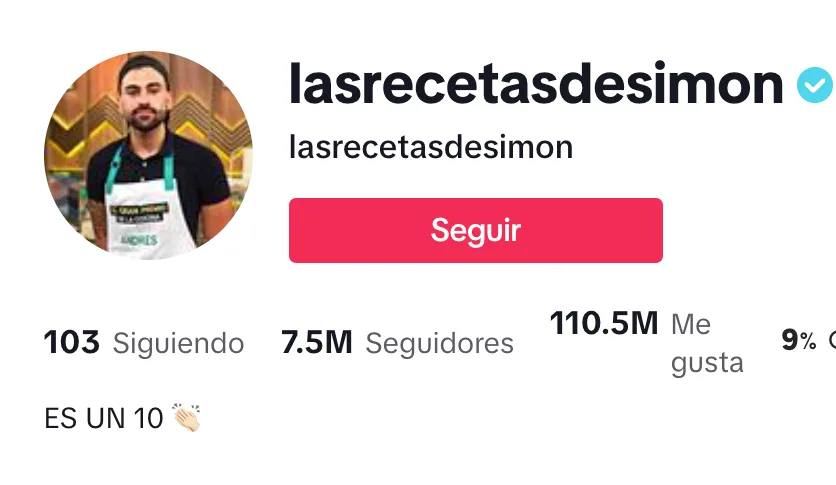Follow lasrecetasdesimon with the Seguir button
The image size is (836, 485).
[x=475, y=230]
